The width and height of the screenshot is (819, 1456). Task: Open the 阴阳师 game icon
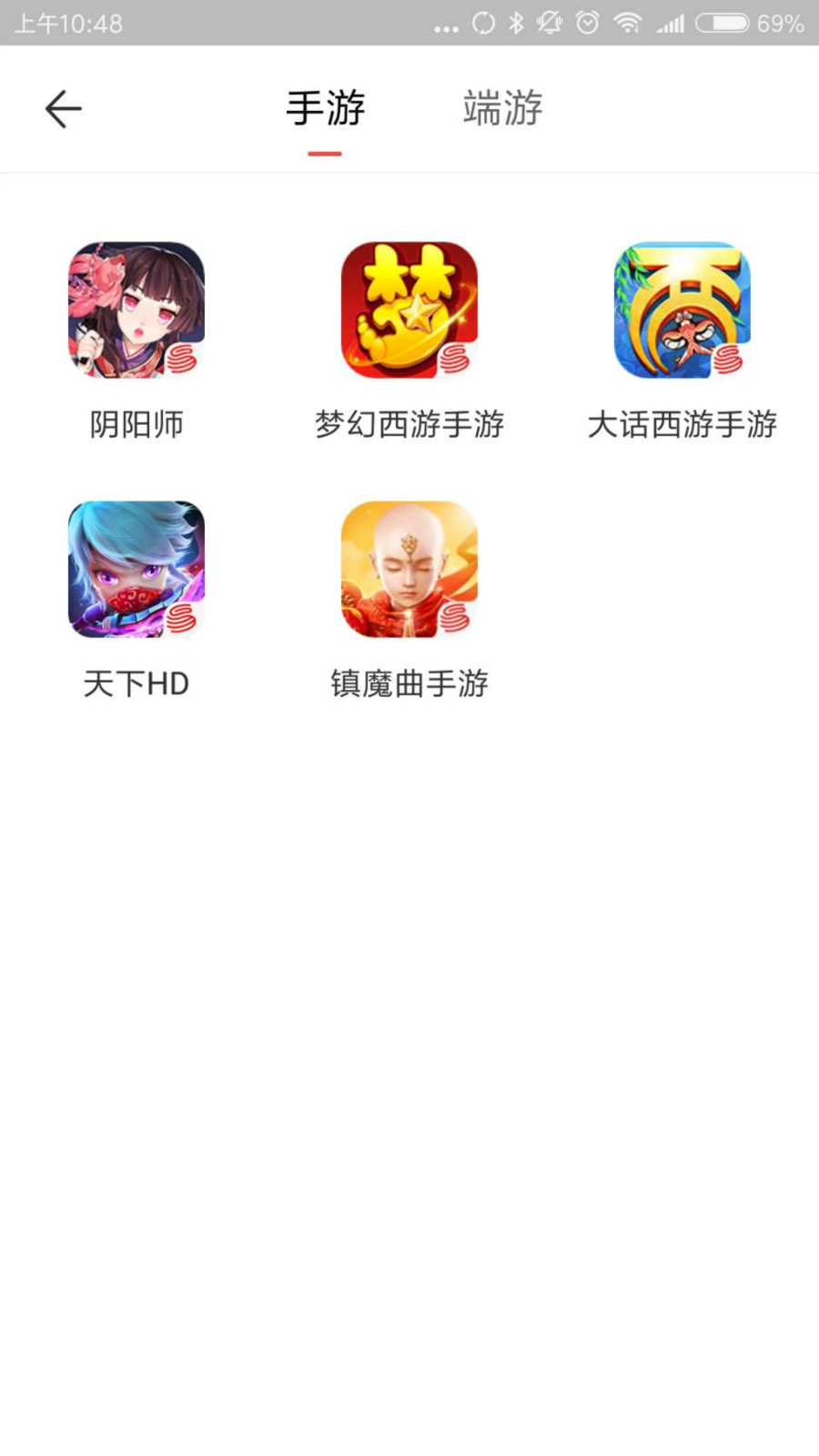point(136,309)
